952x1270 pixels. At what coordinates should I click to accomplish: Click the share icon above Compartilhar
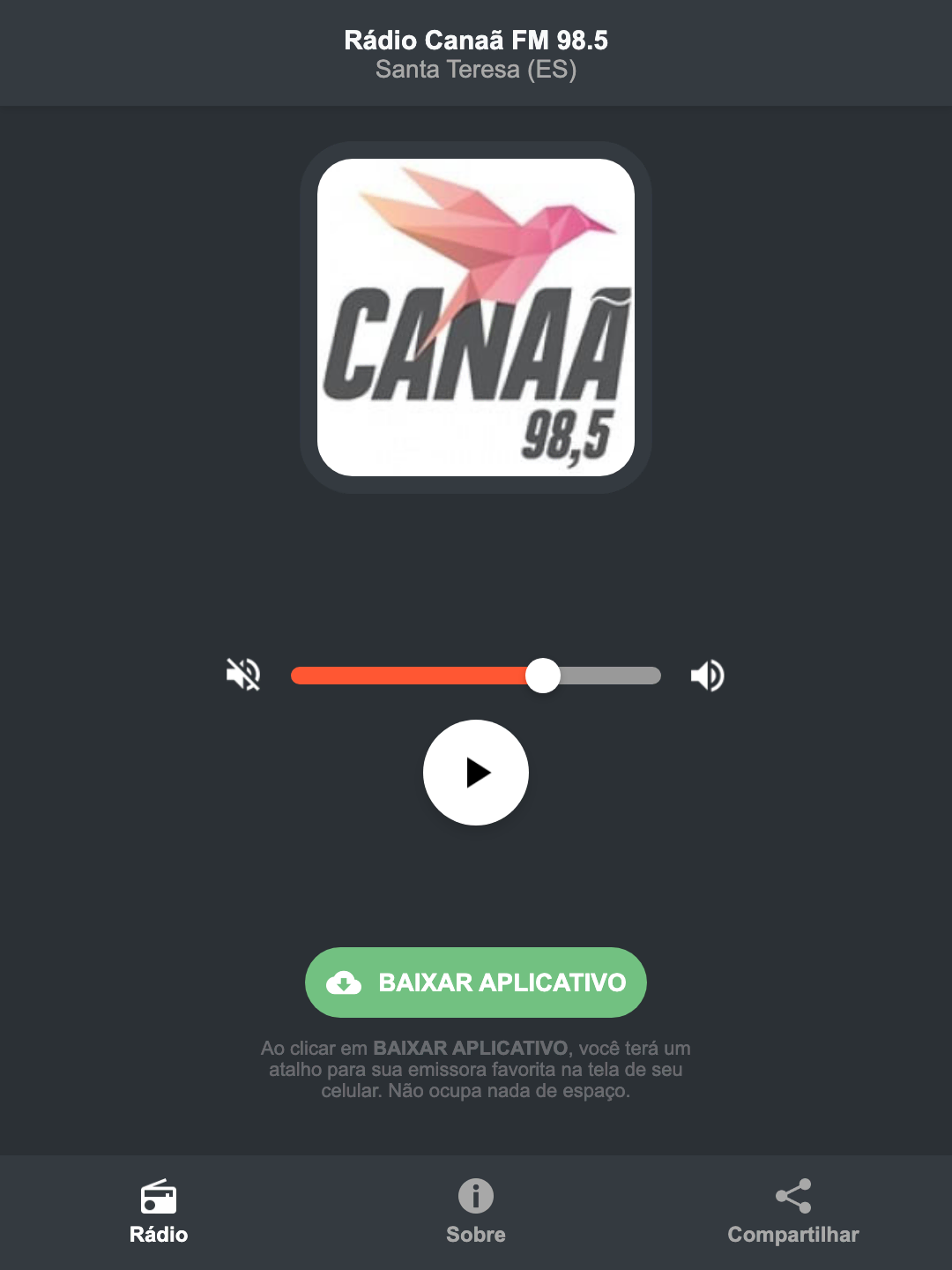click(792, 1197)
